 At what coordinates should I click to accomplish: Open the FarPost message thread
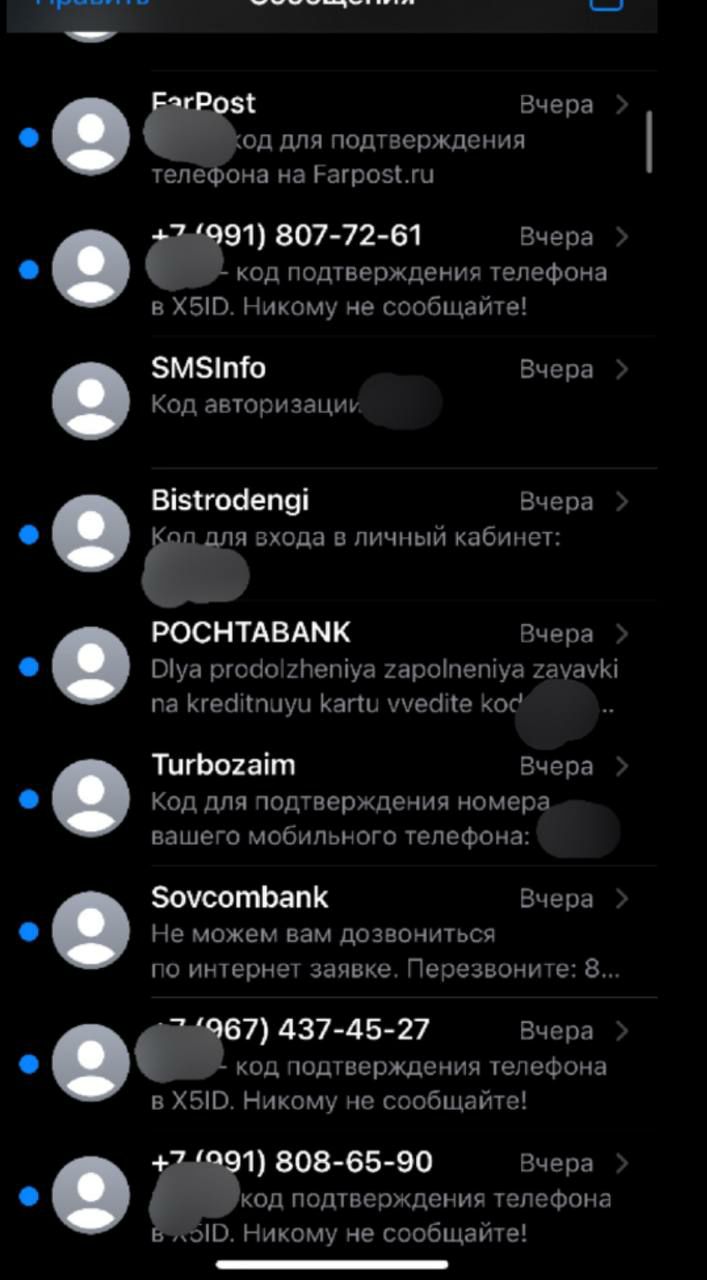(x=380, y=139)
